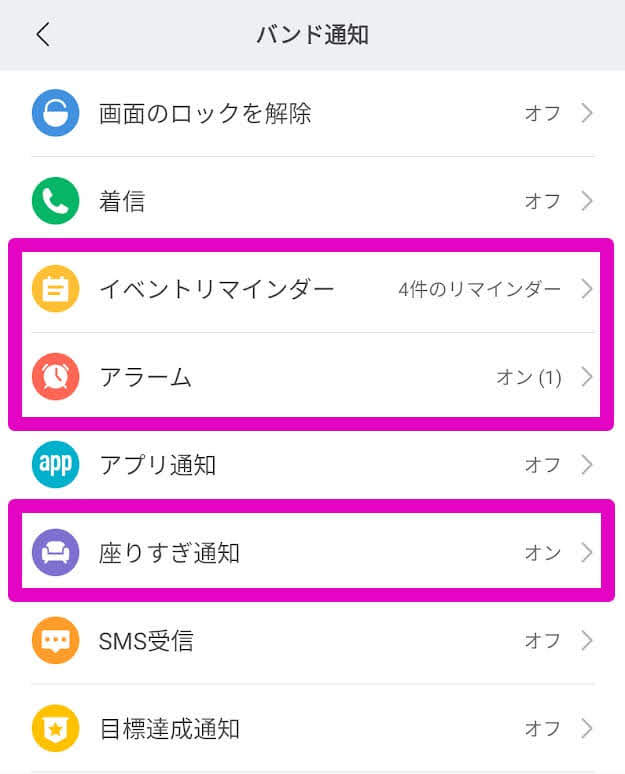Open 座りすぎ通知 settings
The width and height of the screenshot is (625, 774).
coord(312,553)
